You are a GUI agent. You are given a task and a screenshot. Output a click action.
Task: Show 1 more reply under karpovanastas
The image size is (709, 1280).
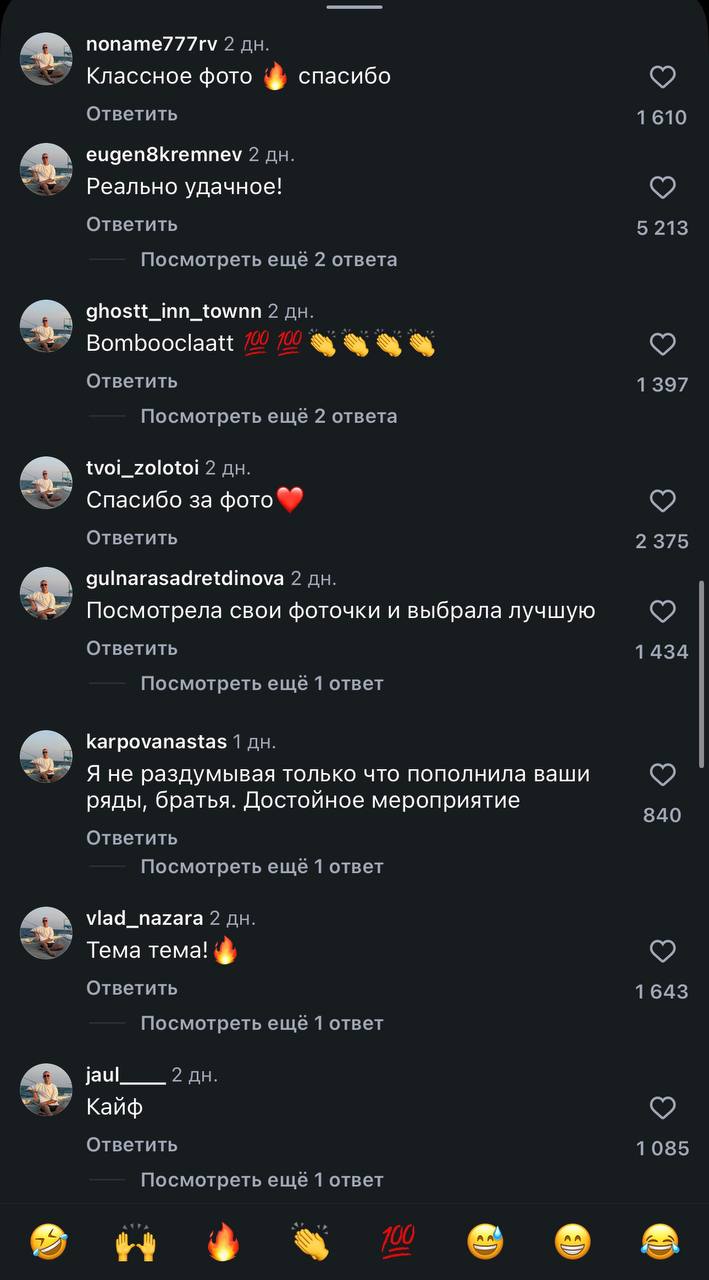tap(261, 866)
